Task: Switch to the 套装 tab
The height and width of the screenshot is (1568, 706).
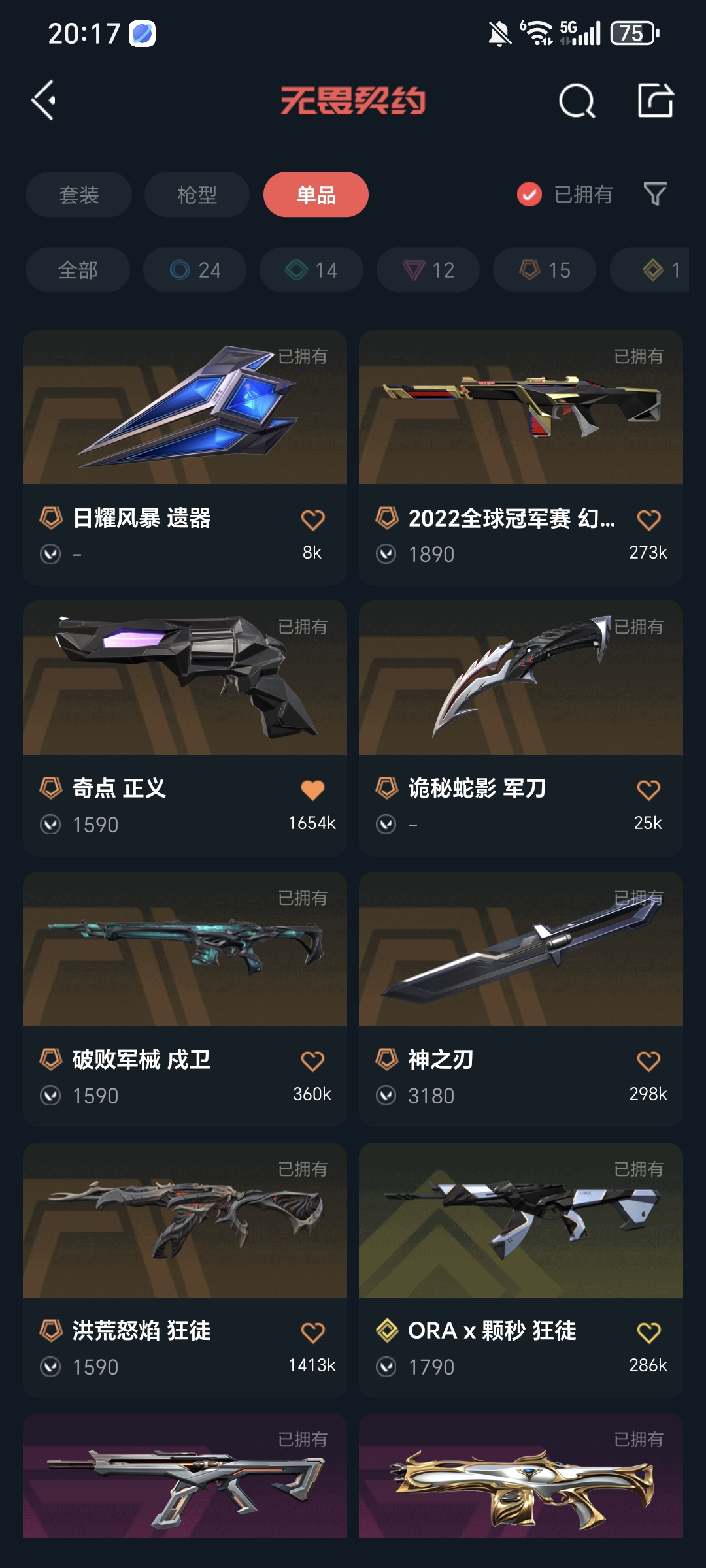Action: (x=78, y=194)
